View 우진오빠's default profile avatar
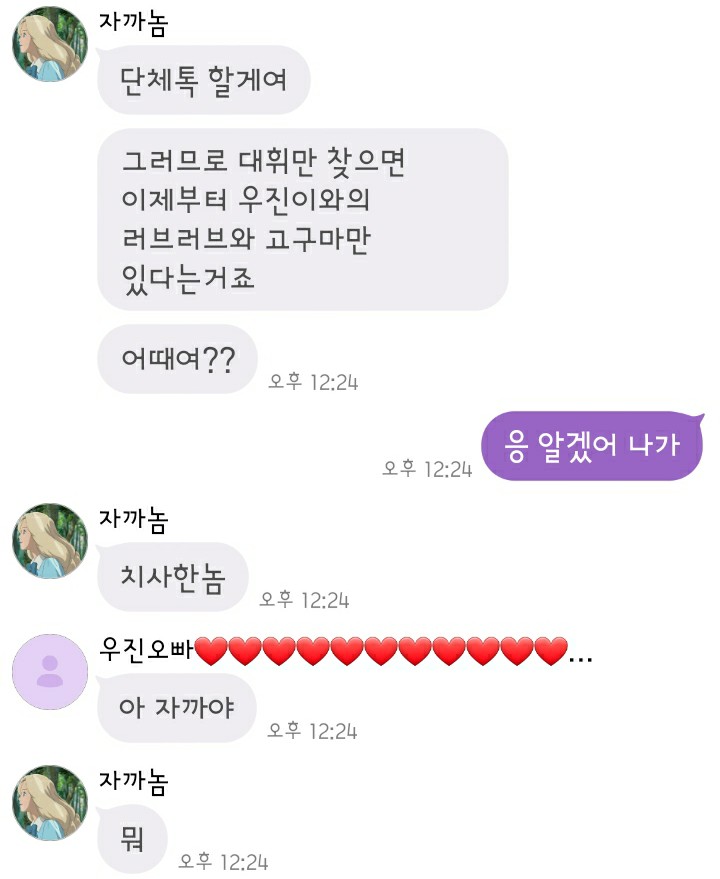This screenshot has width=720, height=879. click(49, 671)
